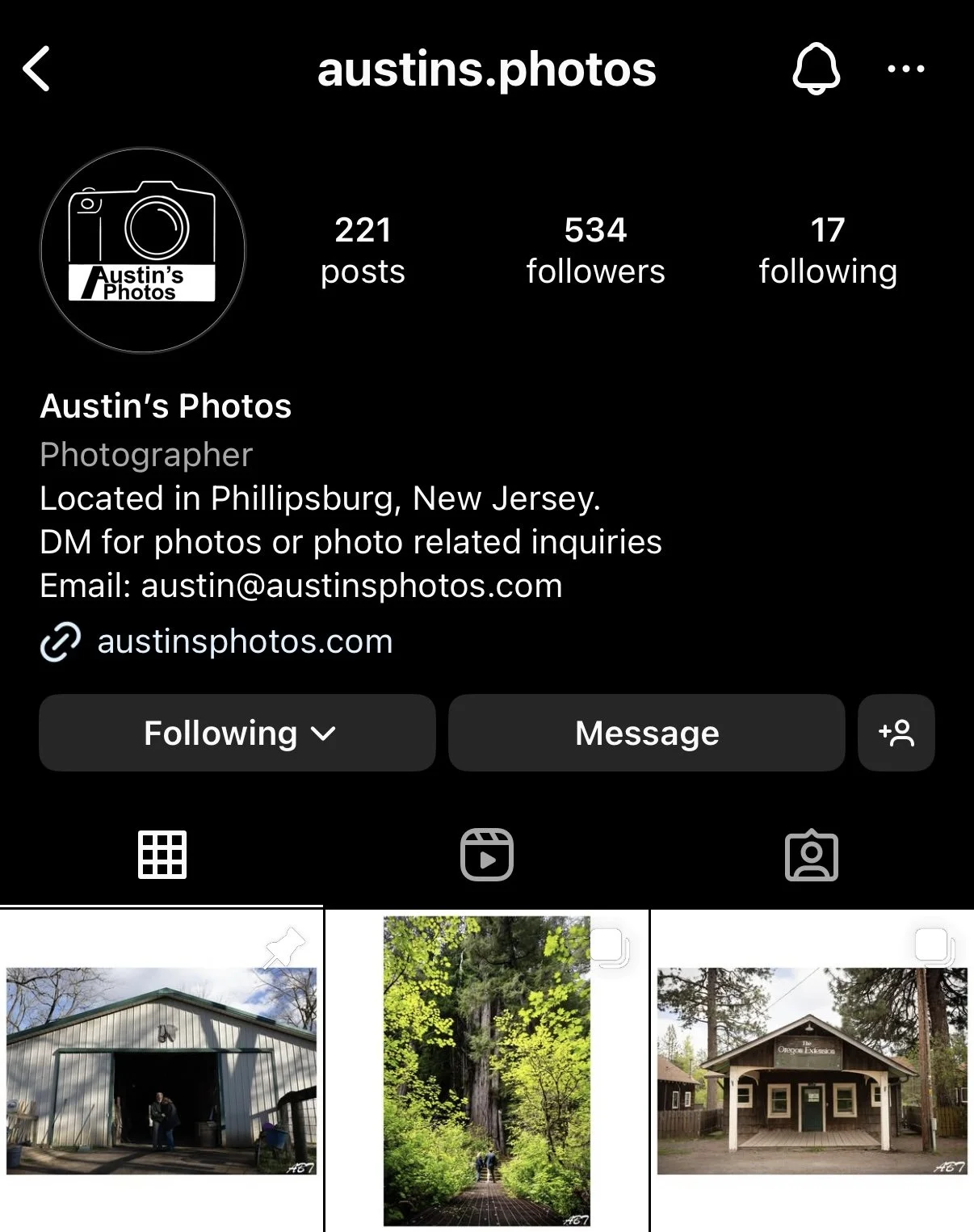The image size is (974, 1232).
Task: Switch to the tagged photos tab
Action: (x=812, y=855)
